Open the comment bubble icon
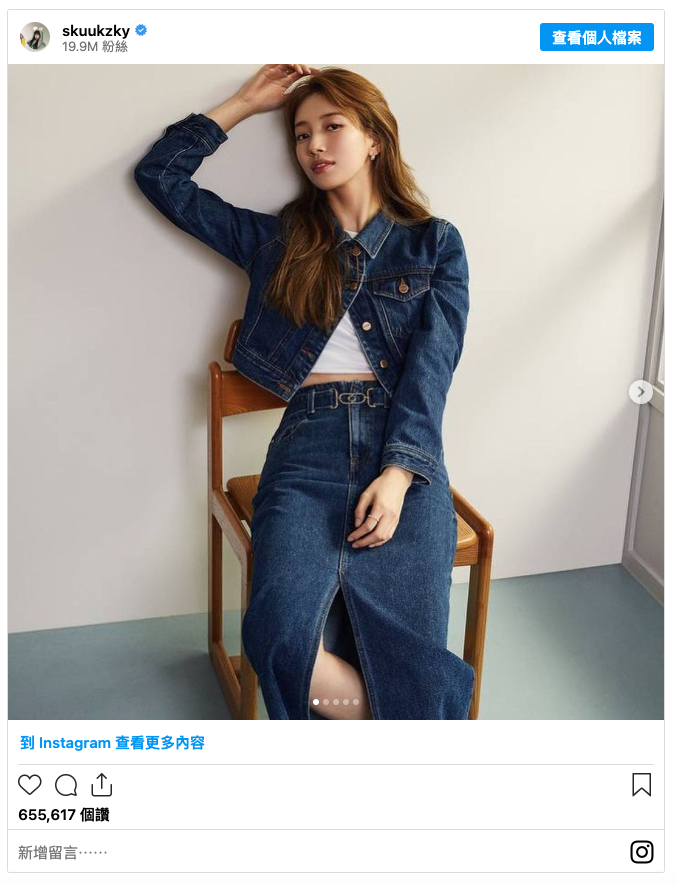Viewport: 676px width, 884px height. pos(66,785)
